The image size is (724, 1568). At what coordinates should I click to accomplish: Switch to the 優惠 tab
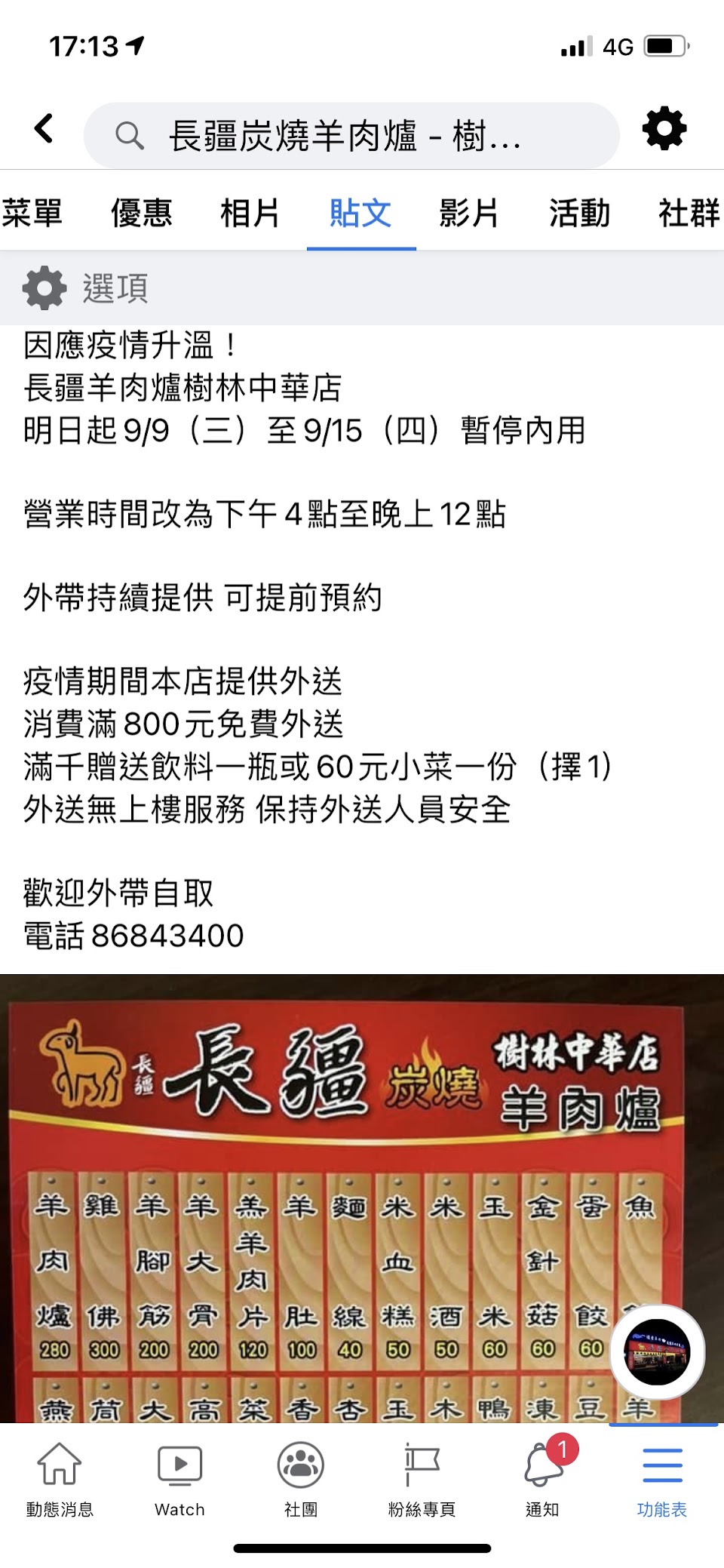141,213
